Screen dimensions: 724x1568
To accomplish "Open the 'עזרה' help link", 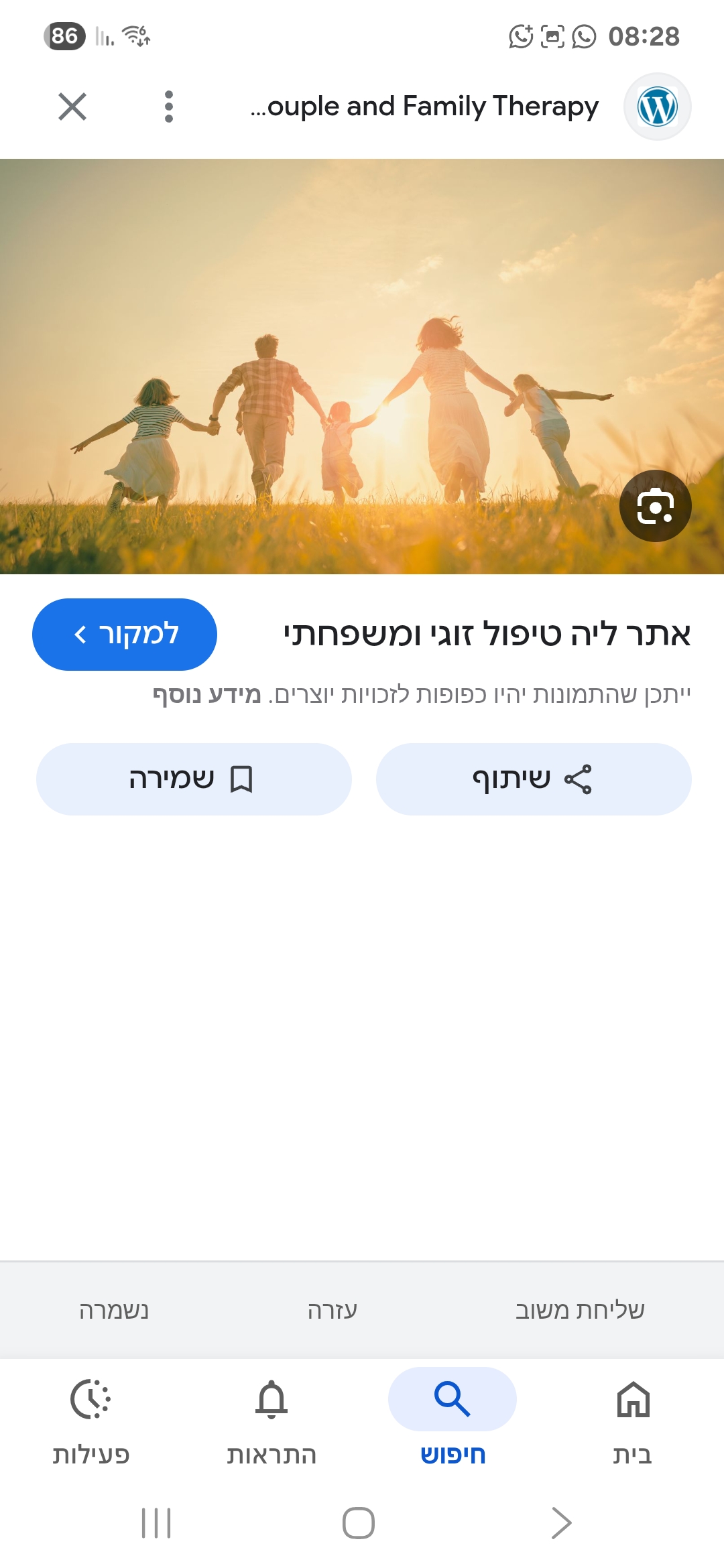I will click(333, 1310).
